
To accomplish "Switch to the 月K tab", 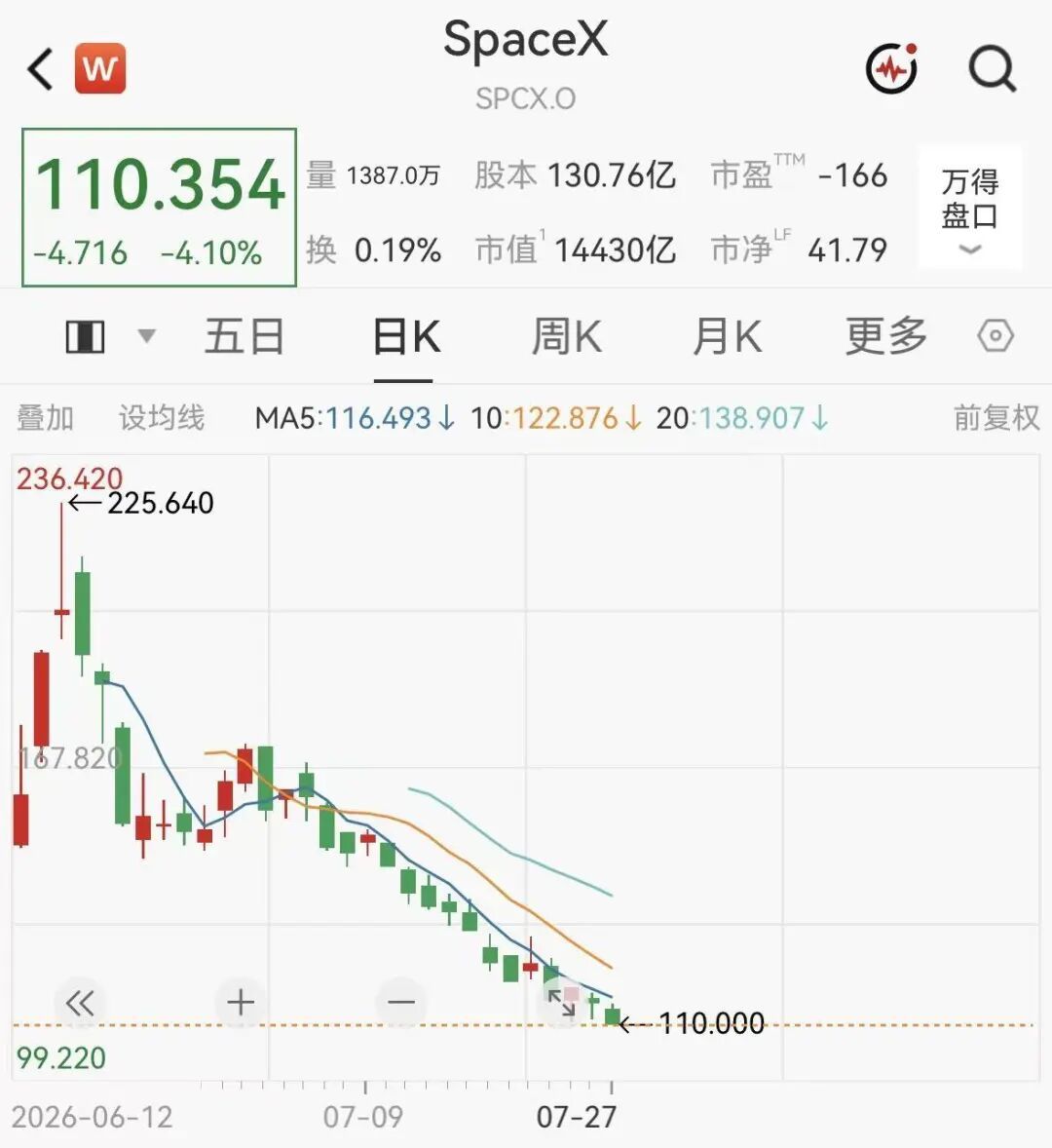I will click(728, 337).
